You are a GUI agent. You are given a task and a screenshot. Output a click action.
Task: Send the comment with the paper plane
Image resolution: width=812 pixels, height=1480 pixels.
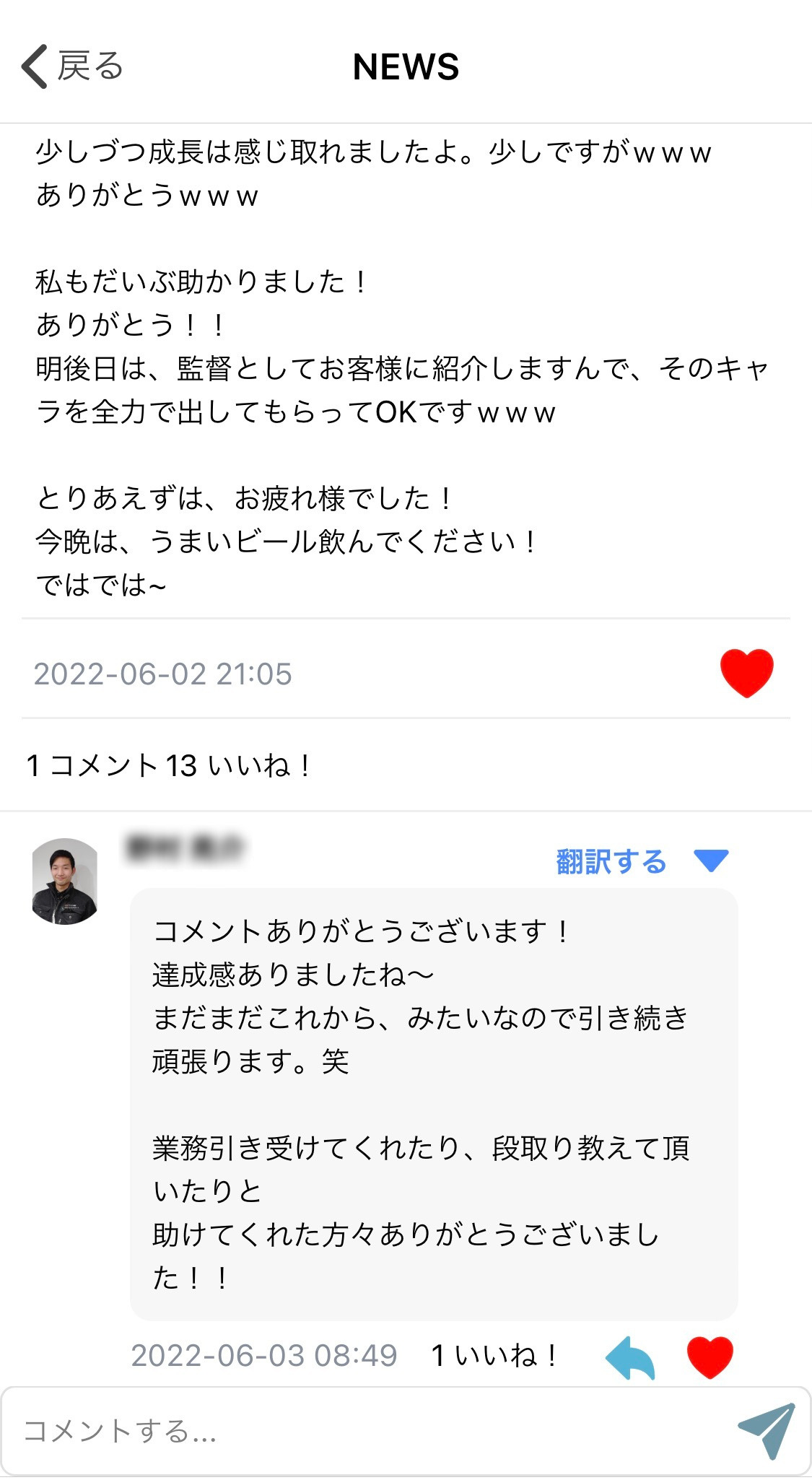(x=767, y=1431)
